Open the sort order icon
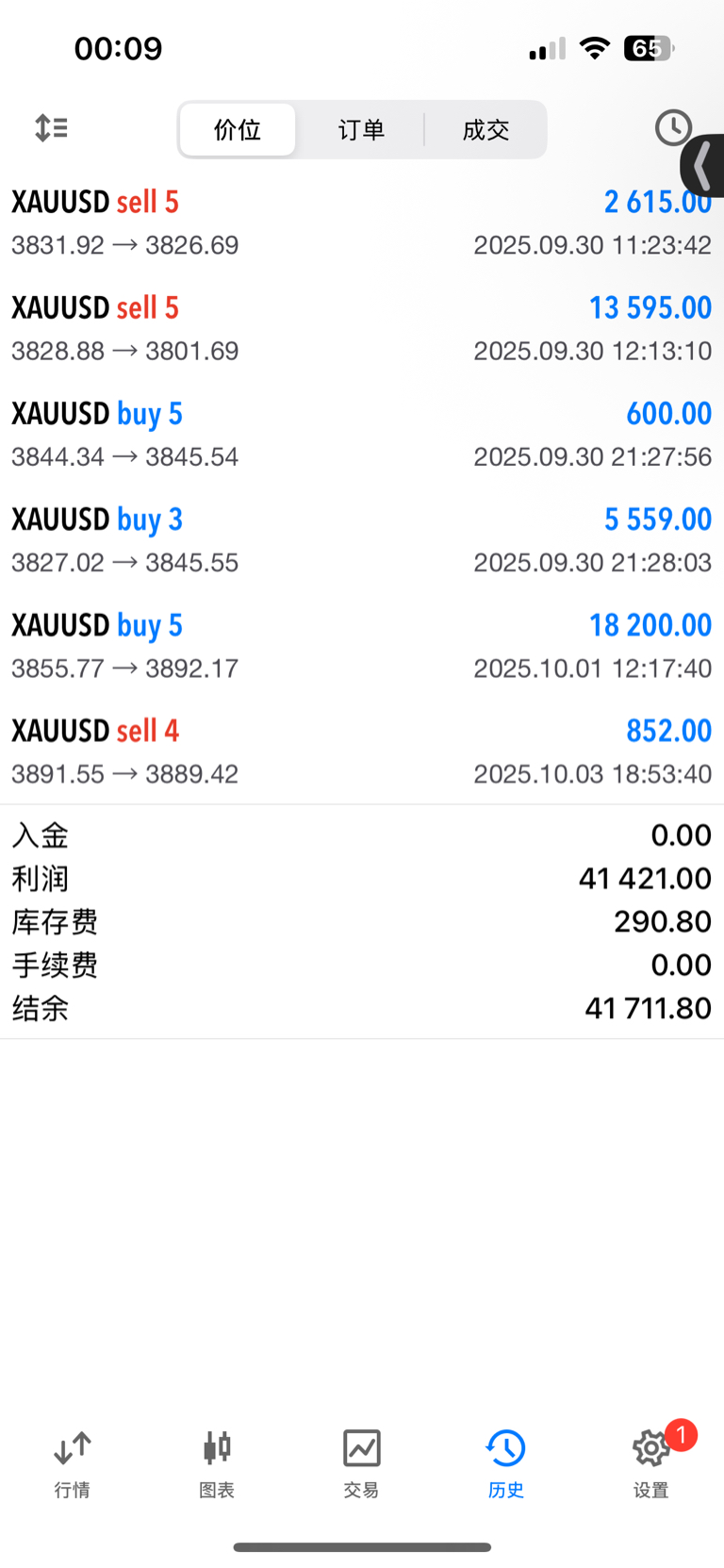This screenshot has height=1568, width=724. [51, 128]
